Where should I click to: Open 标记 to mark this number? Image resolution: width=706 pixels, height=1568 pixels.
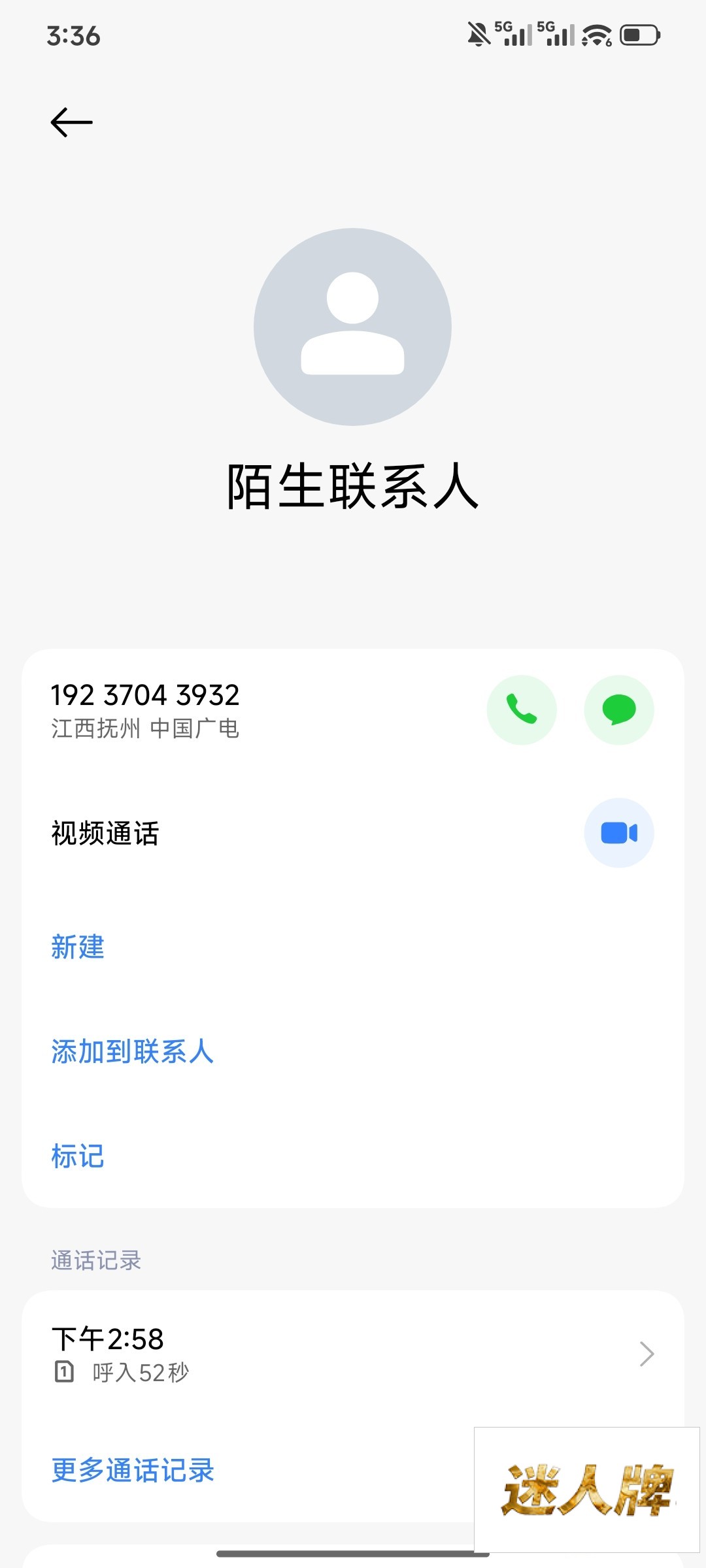[x=78, y=1156]
